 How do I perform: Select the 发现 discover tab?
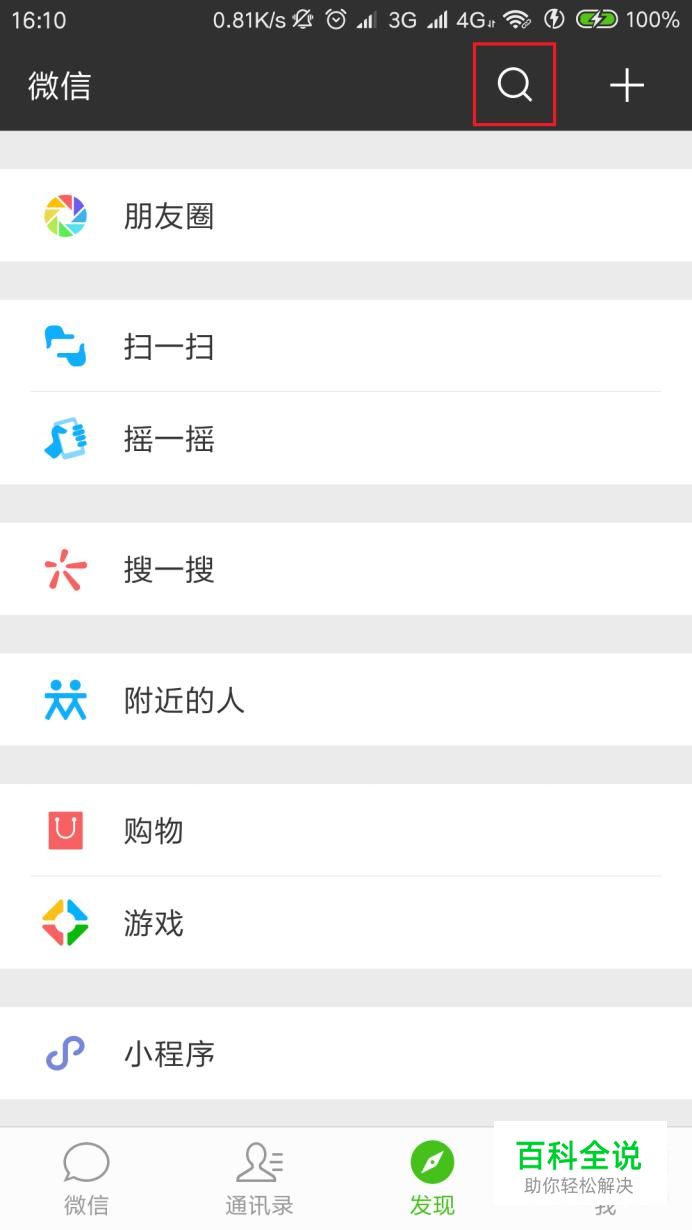click(432, 1179)
